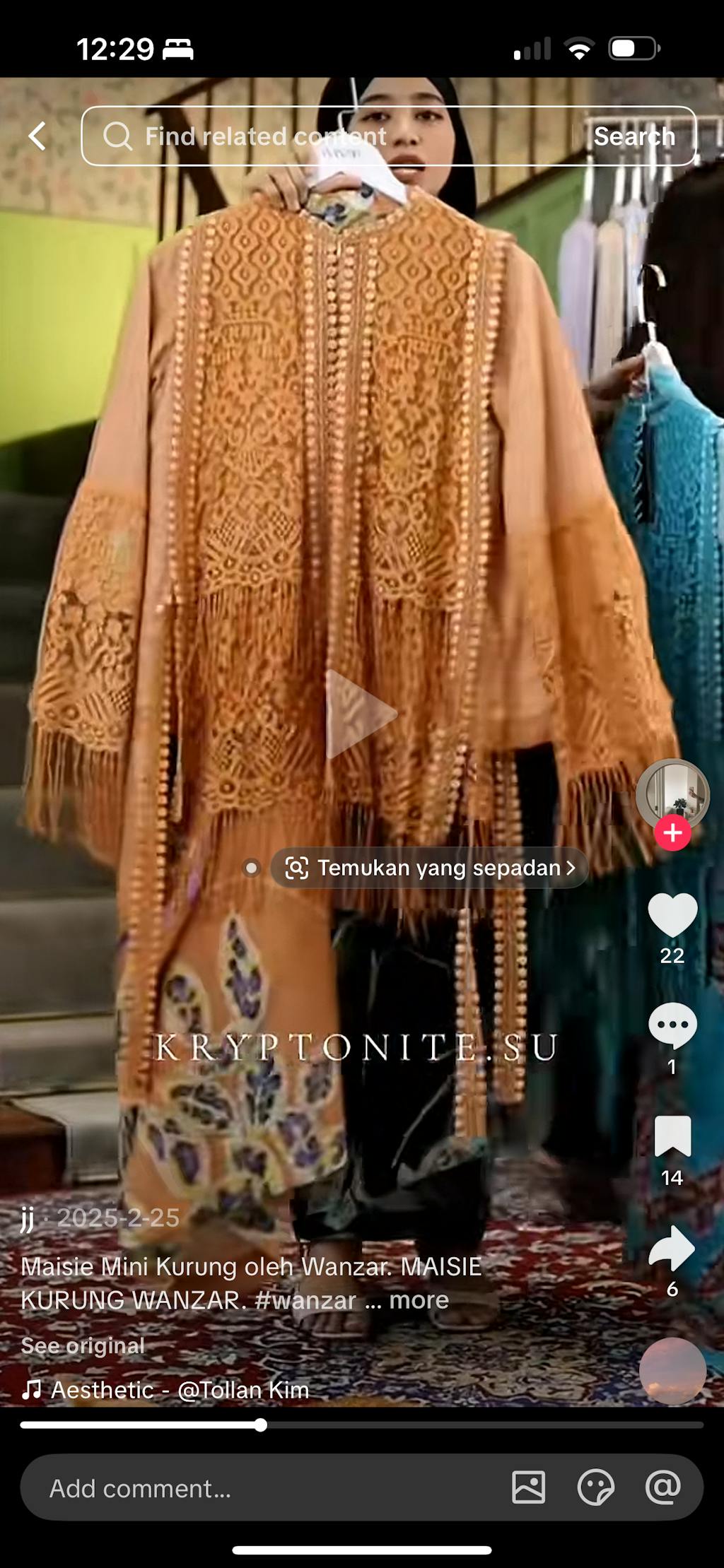Like this video
This screenshot has width=724, height=1568.
coord(672,915)
